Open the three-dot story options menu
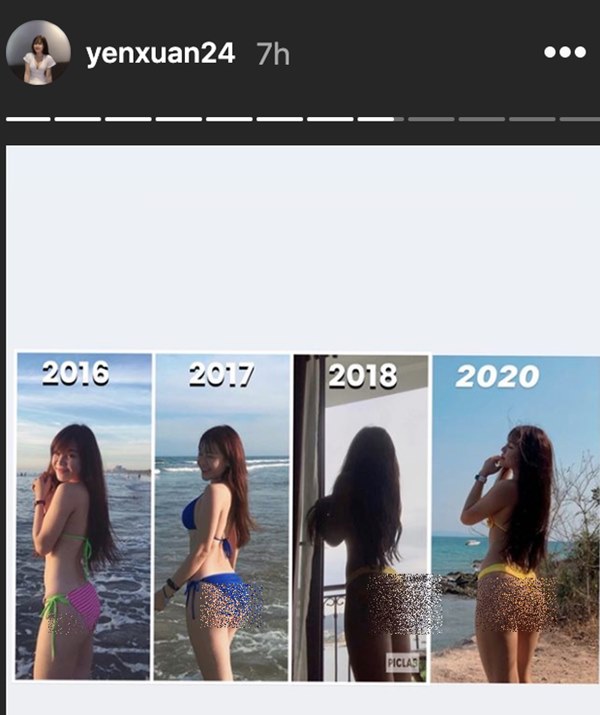The height and width of the screenshot is (715, 600). click(x=564, y=52)
